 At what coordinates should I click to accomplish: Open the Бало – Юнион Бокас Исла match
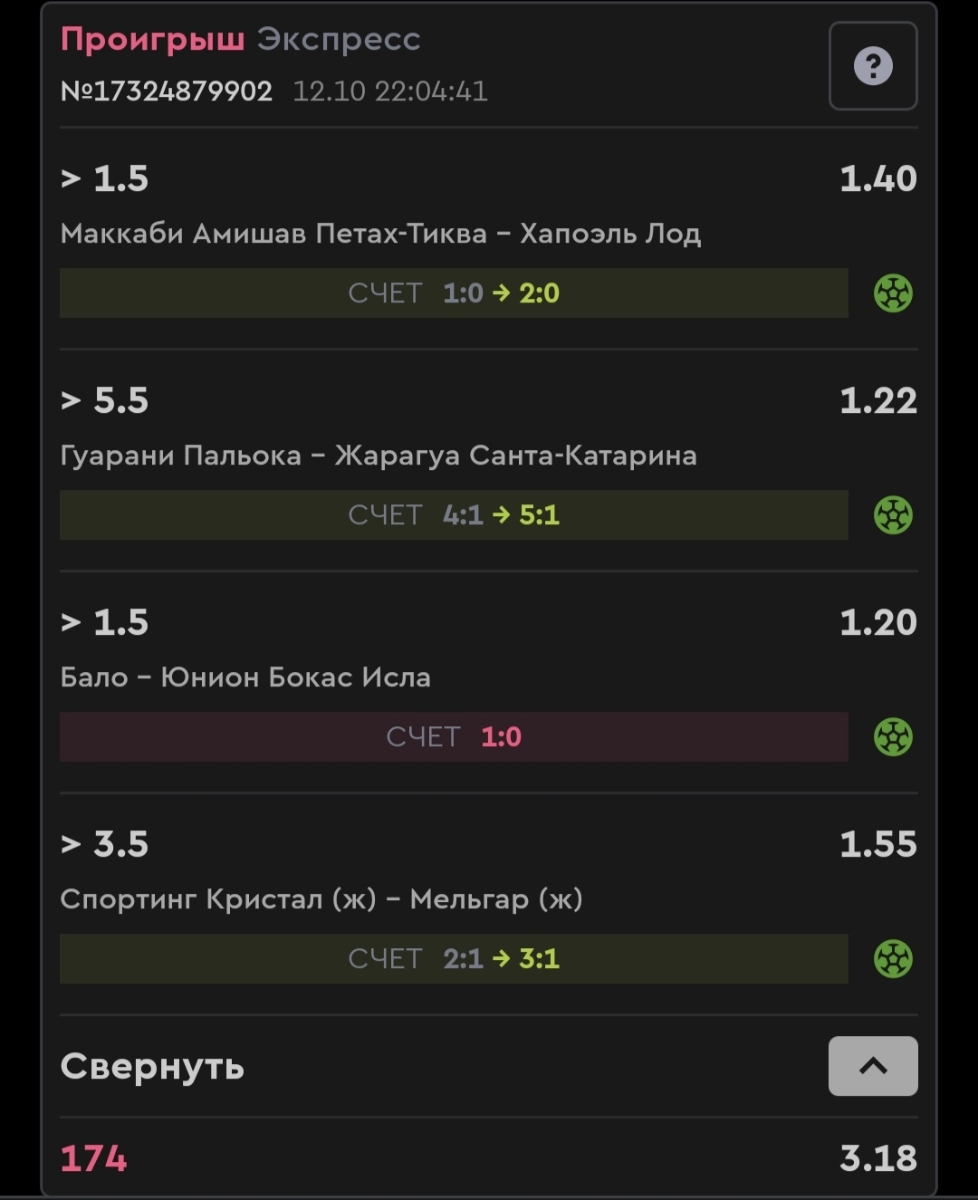(x=245, y=678)
